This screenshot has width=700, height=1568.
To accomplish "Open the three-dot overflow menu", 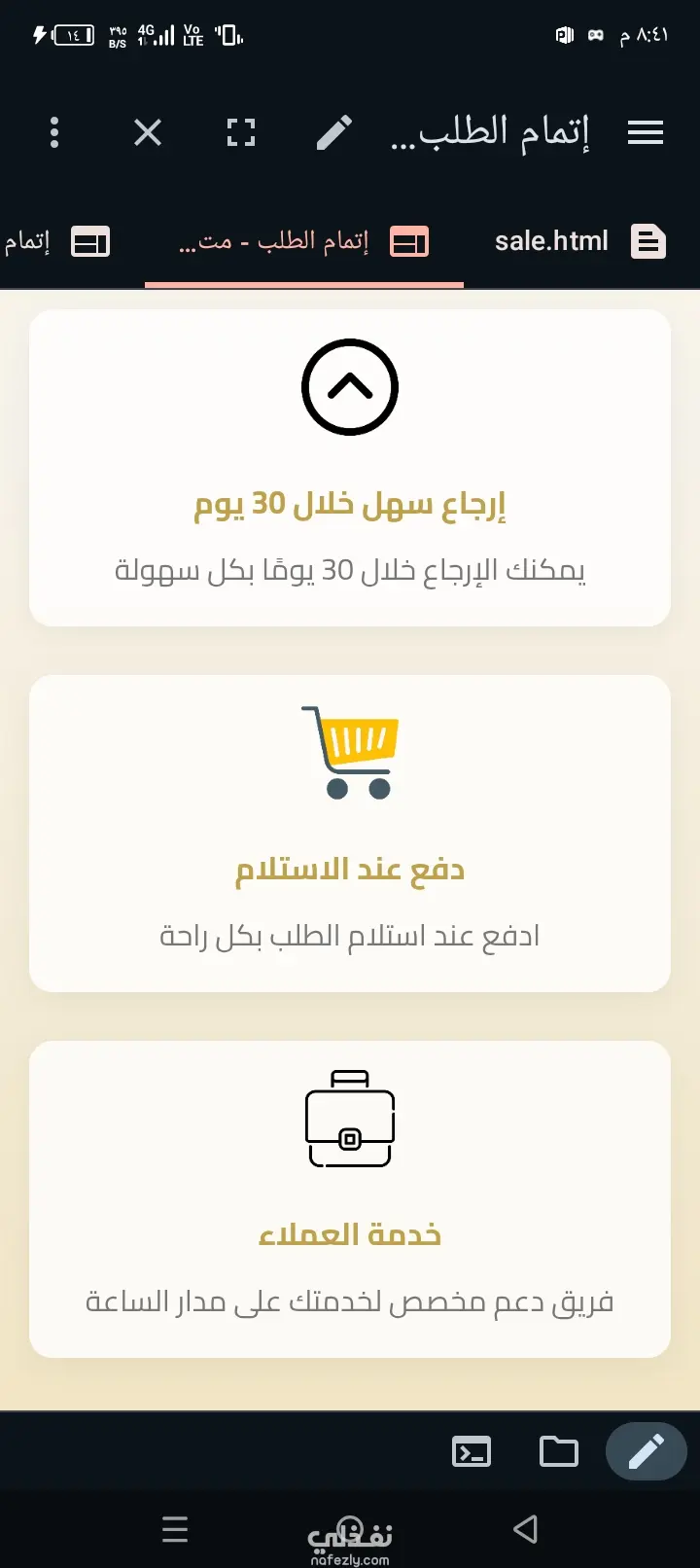I will pyautogui.click(x=54, y=132).
